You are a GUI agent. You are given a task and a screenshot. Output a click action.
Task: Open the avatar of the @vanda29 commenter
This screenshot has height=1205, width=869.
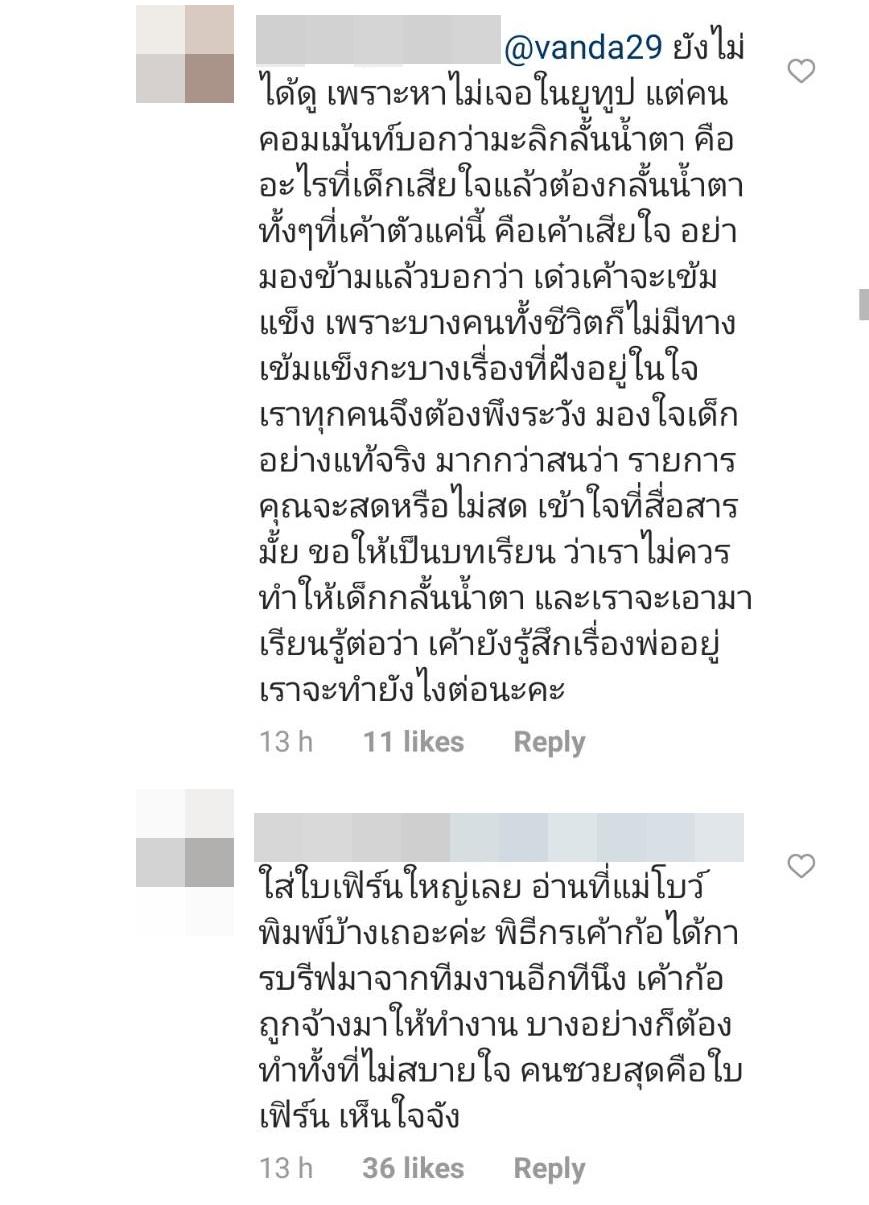185,54
